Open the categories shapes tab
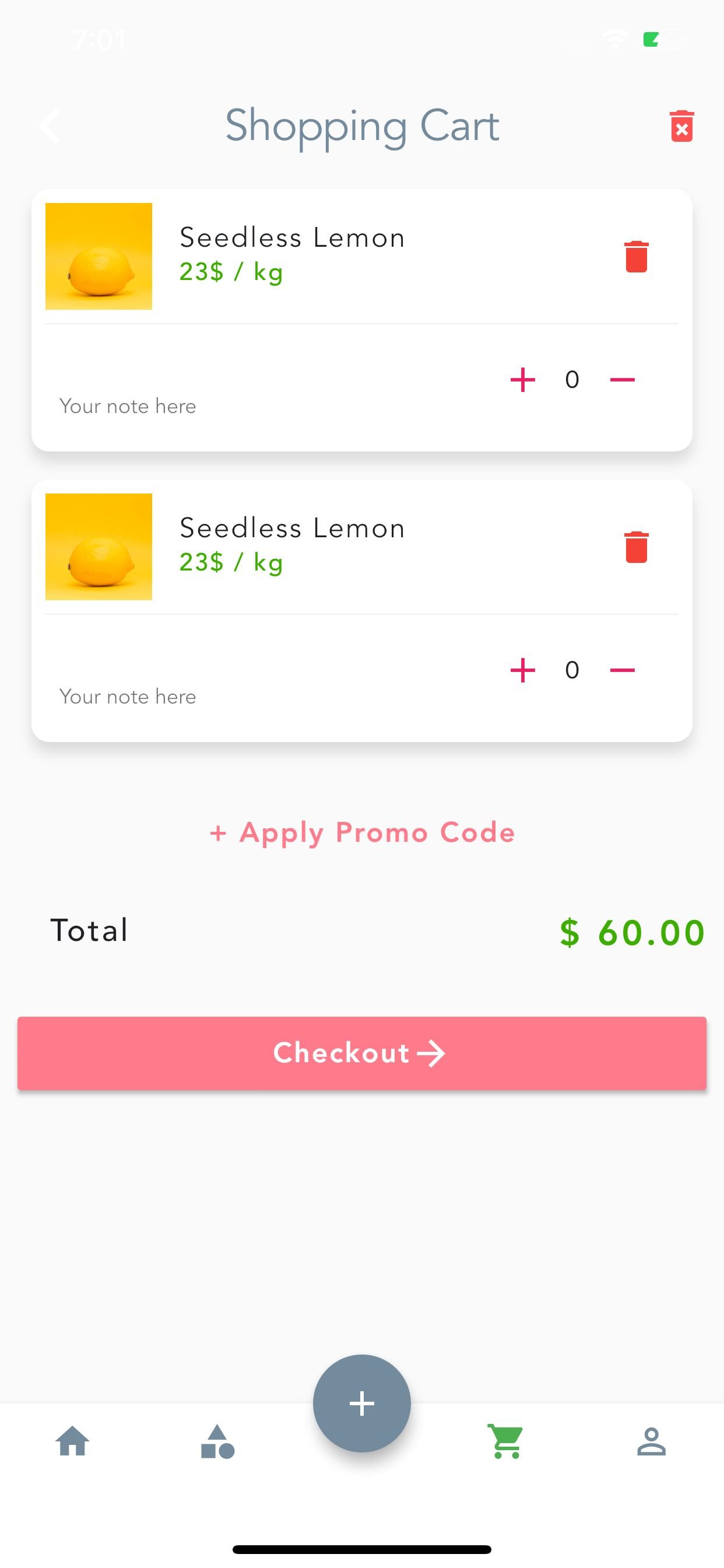 (217, 1441)
